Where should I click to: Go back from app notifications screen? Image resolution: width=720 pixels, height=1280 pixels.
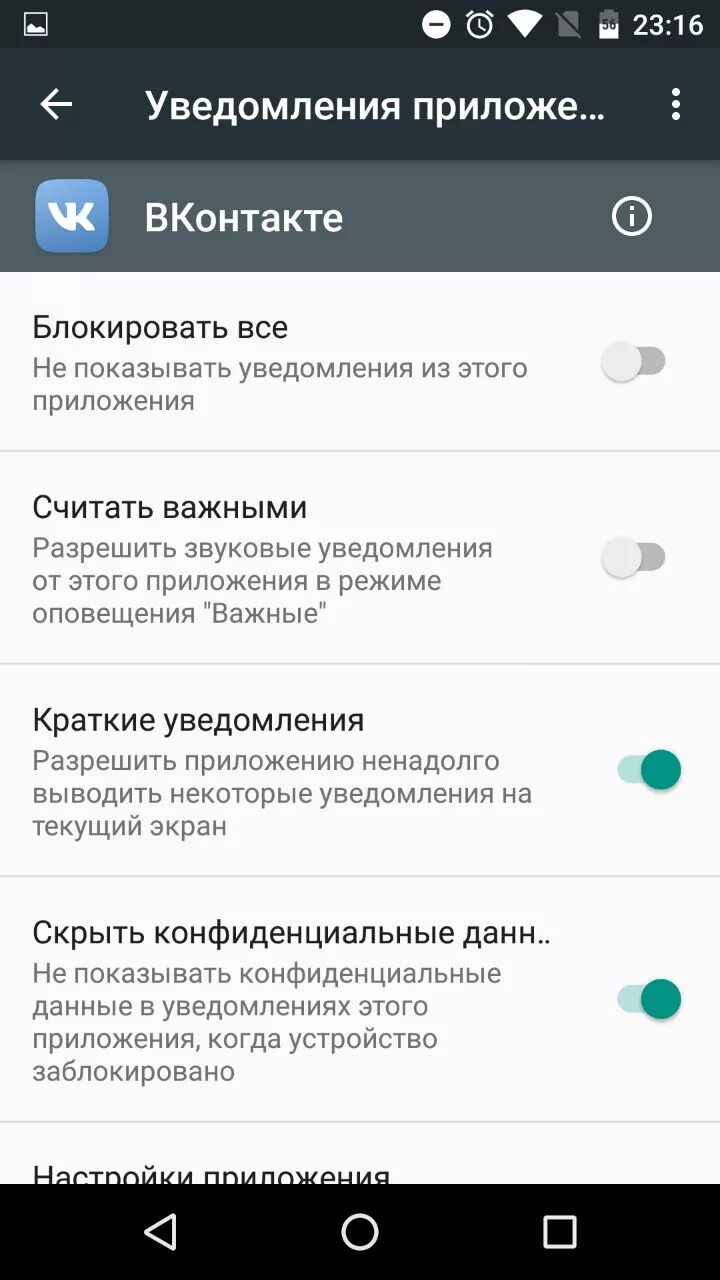56,105
